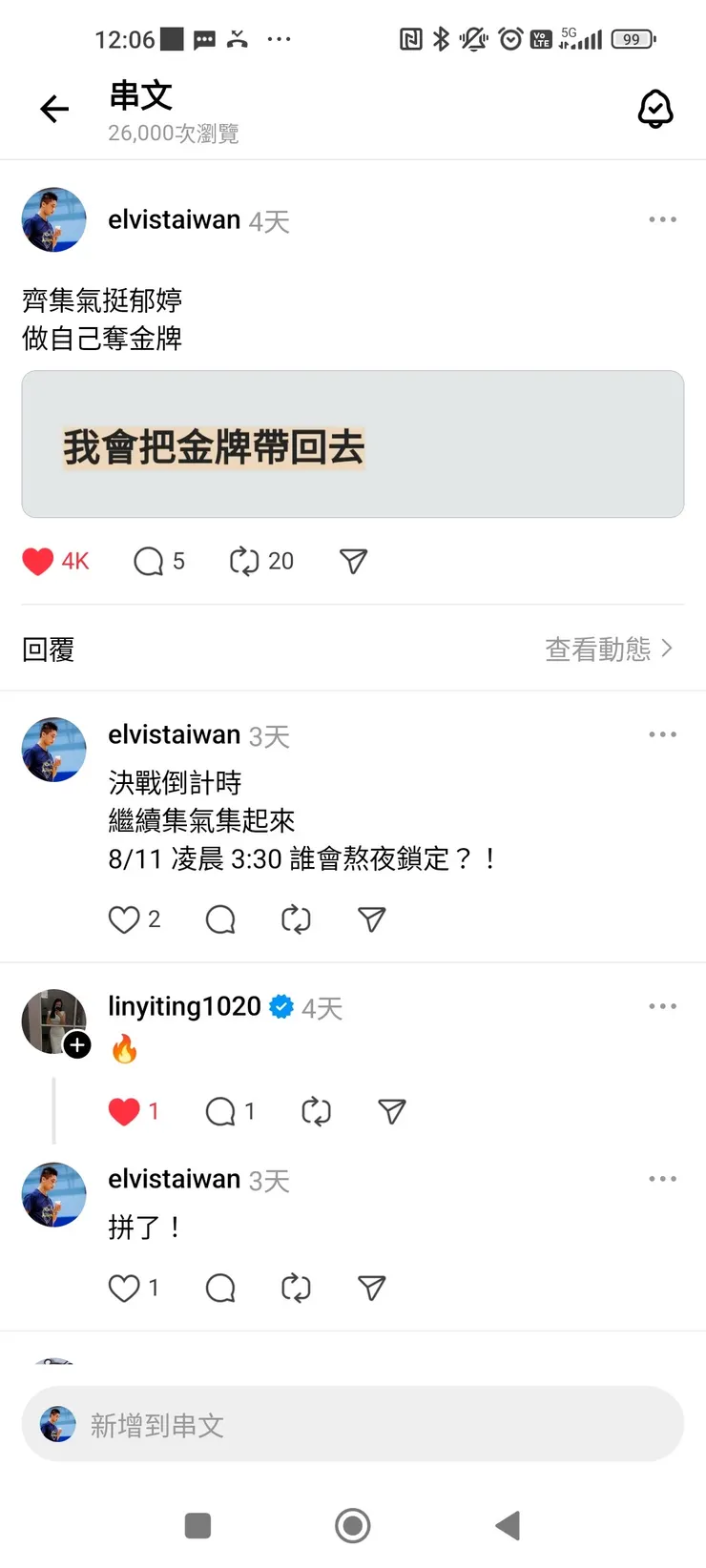
Task: Open the three-dot menu on the 拼了！ reply
Action: coord(662,1179)
